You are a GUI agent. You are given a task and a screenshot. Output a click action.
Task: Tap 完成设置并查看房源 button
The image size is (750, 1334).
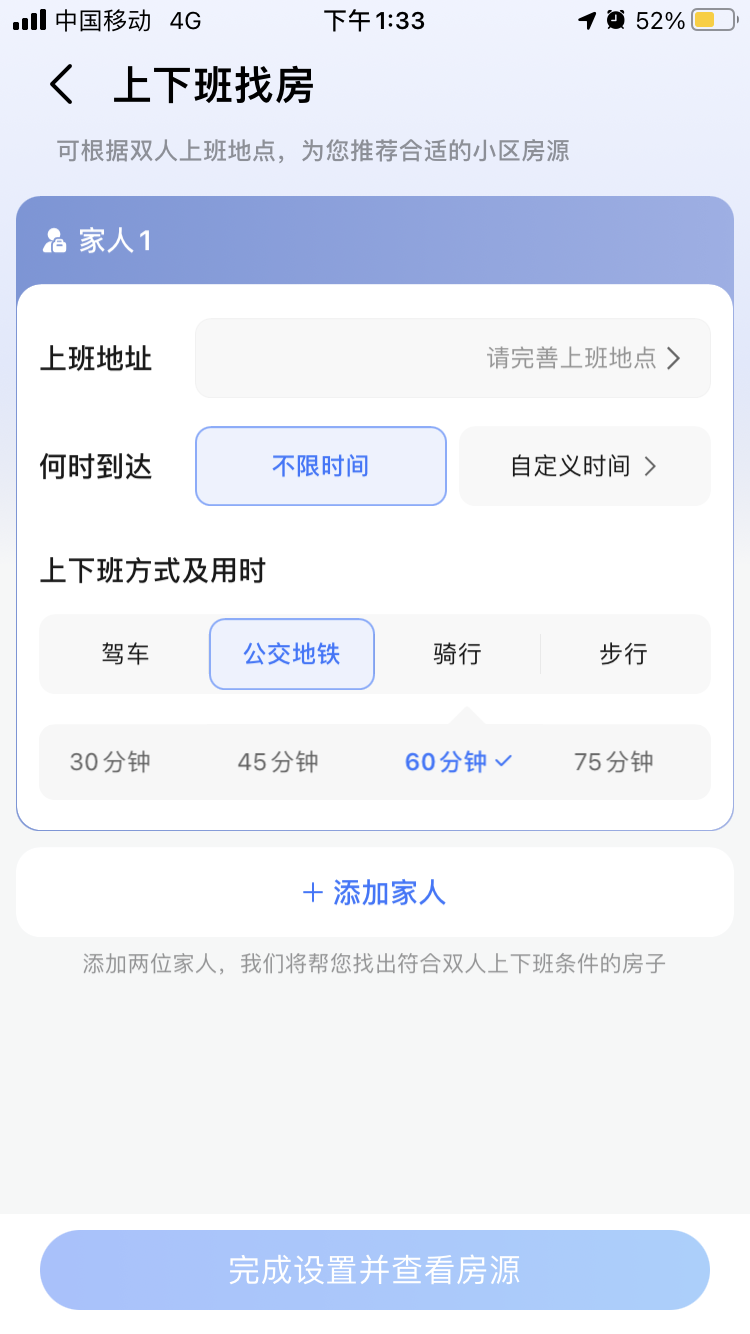point(375,1270)
